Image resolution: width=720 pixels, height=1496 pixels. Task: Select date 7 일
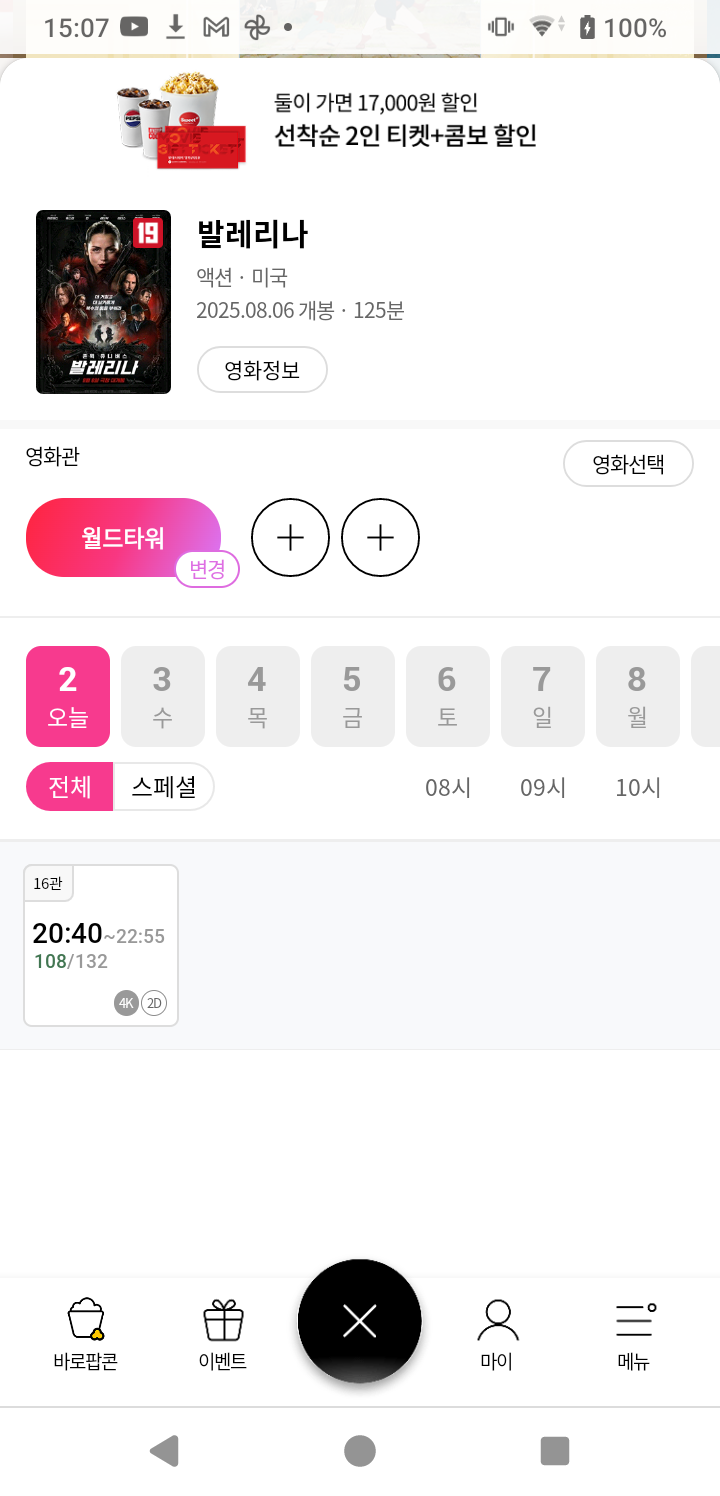click(x=543, y=696)
